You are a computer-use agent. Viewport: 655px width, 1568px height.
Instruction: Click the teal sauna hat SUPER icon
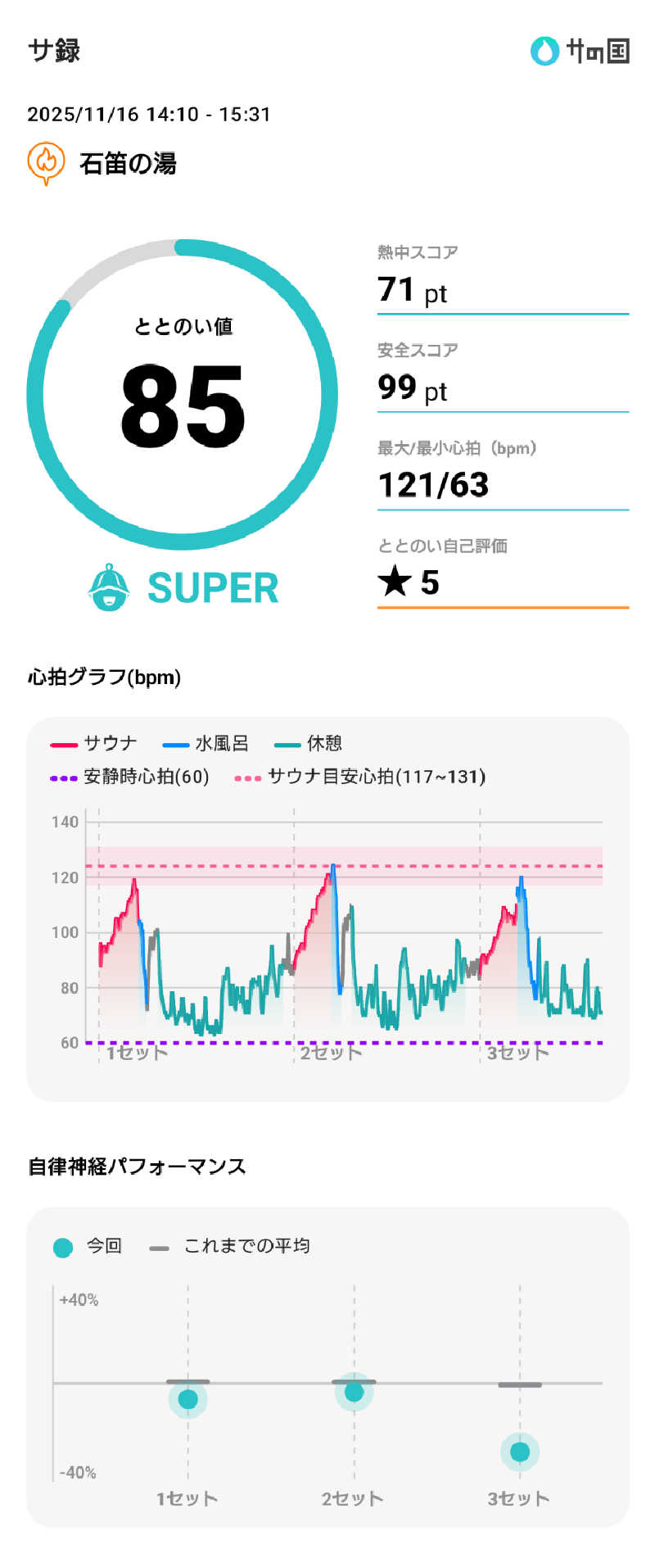tap(111, 587)
